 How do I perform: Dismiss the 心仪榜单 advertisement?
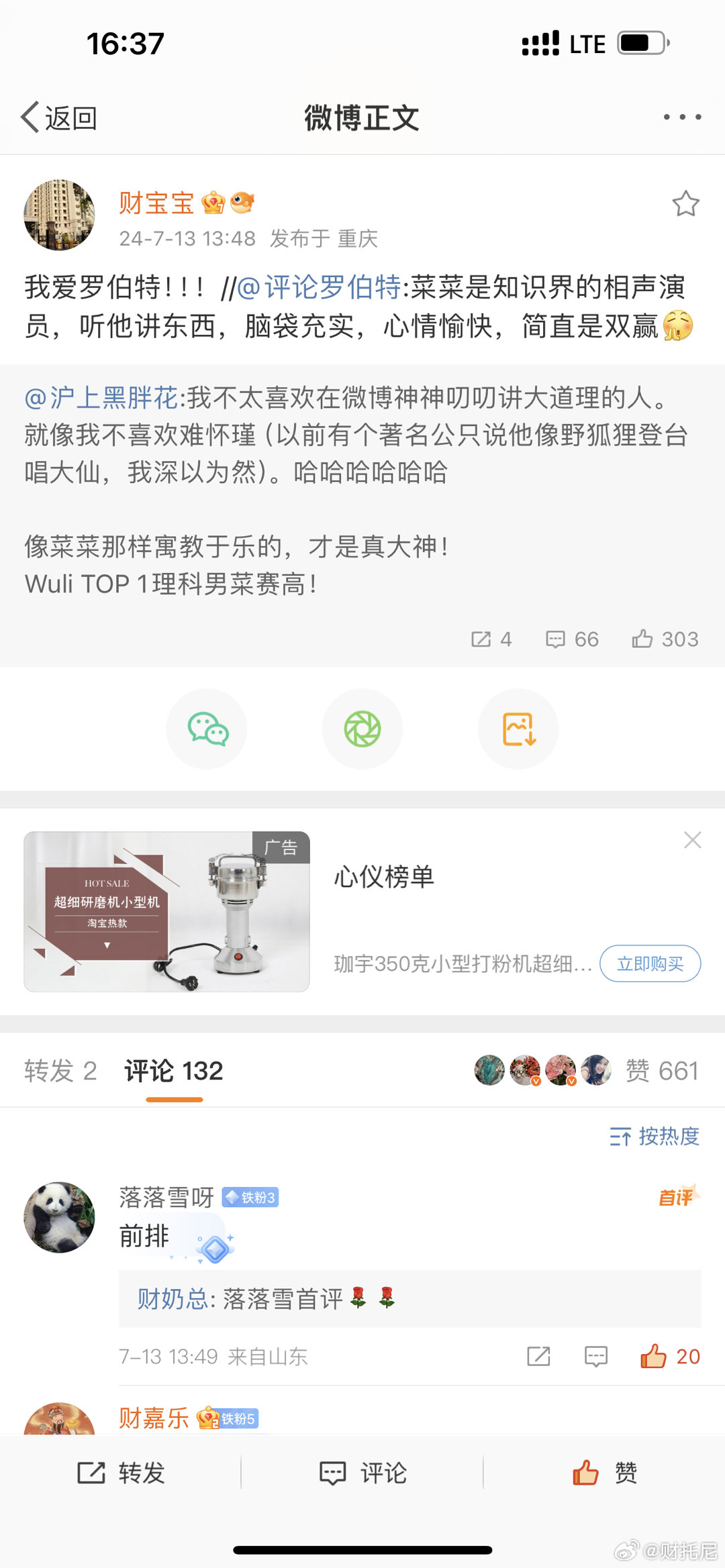tap(692, 840)
